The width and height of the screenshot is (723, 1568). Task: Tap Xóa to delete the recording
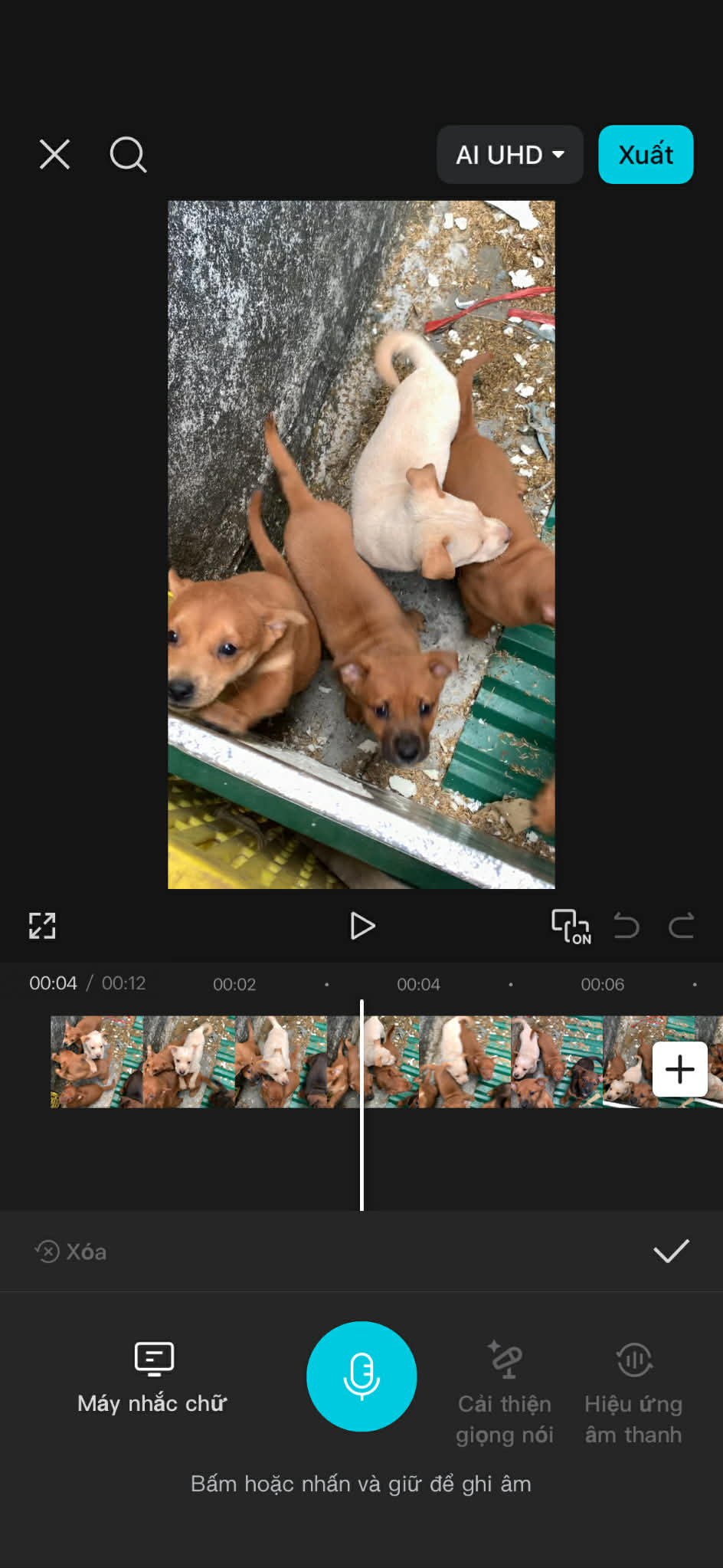(71, 1251)
